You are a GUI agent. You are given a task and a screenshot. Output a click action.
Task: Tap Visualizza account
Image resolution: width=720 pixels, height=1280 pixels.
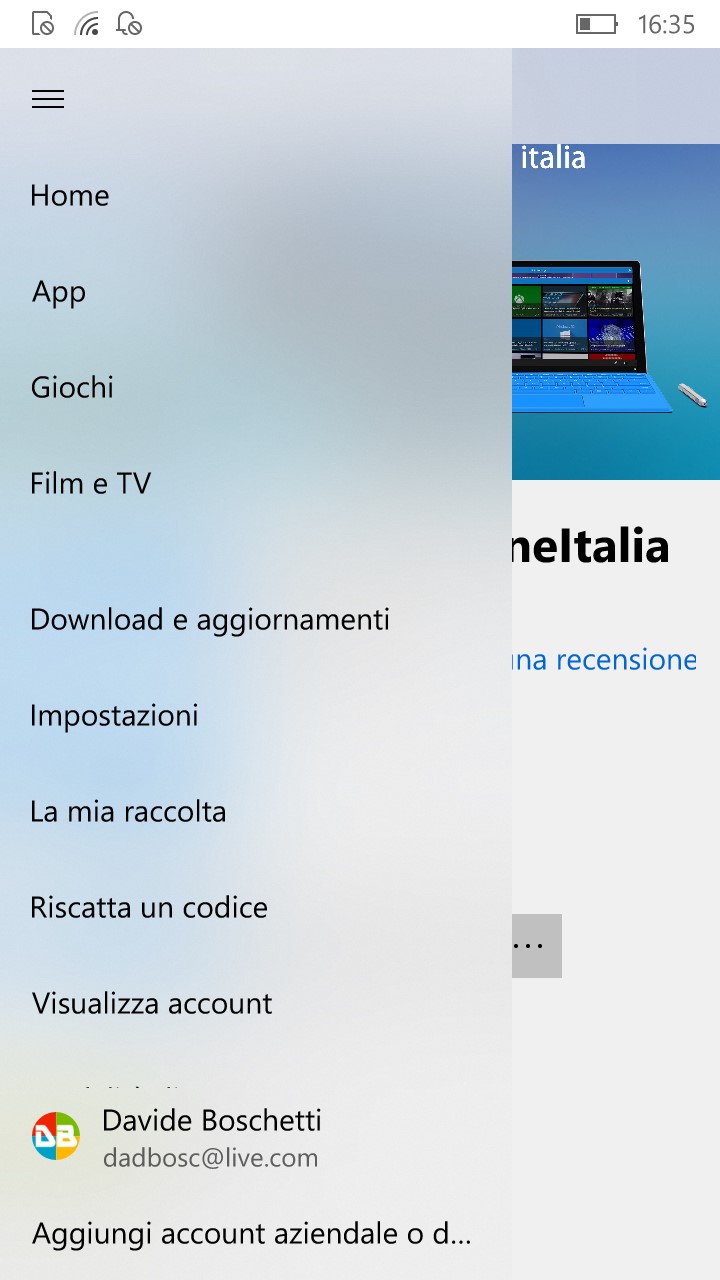point(256,1003)
